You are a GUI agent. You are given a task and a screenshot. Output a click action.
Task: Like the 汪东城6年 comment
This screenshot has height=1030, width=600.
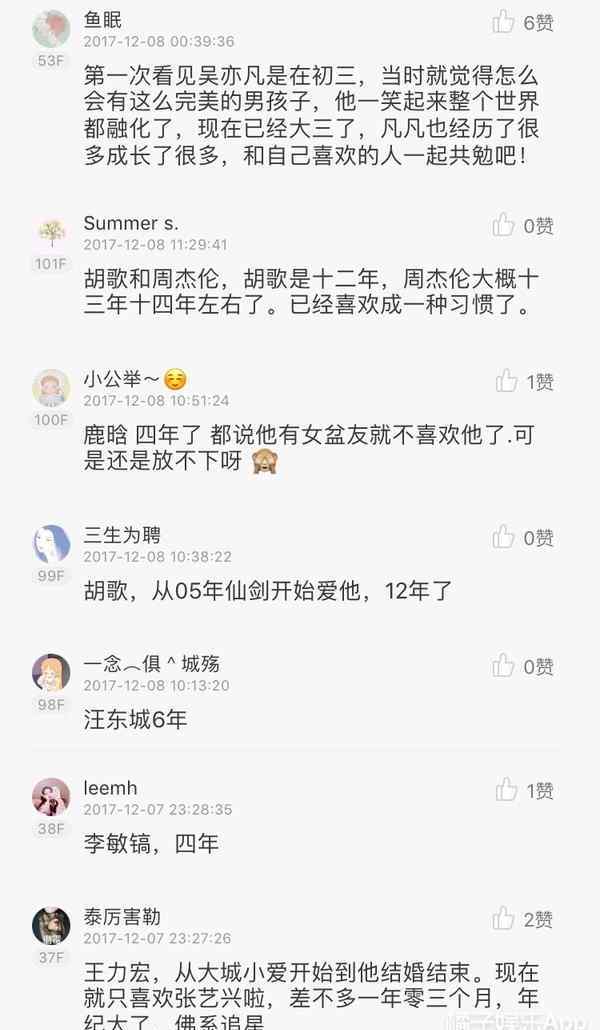(504, 666)
